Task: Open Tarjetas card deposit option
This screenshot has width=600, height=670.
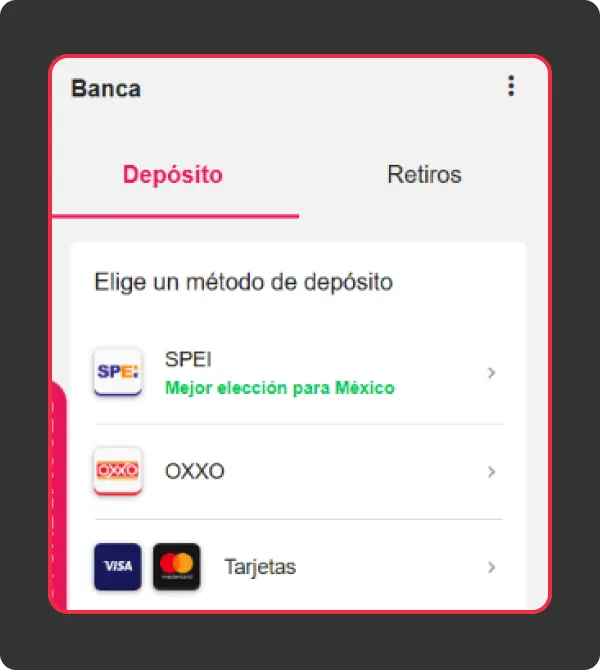Action: [x=298, y=567]
